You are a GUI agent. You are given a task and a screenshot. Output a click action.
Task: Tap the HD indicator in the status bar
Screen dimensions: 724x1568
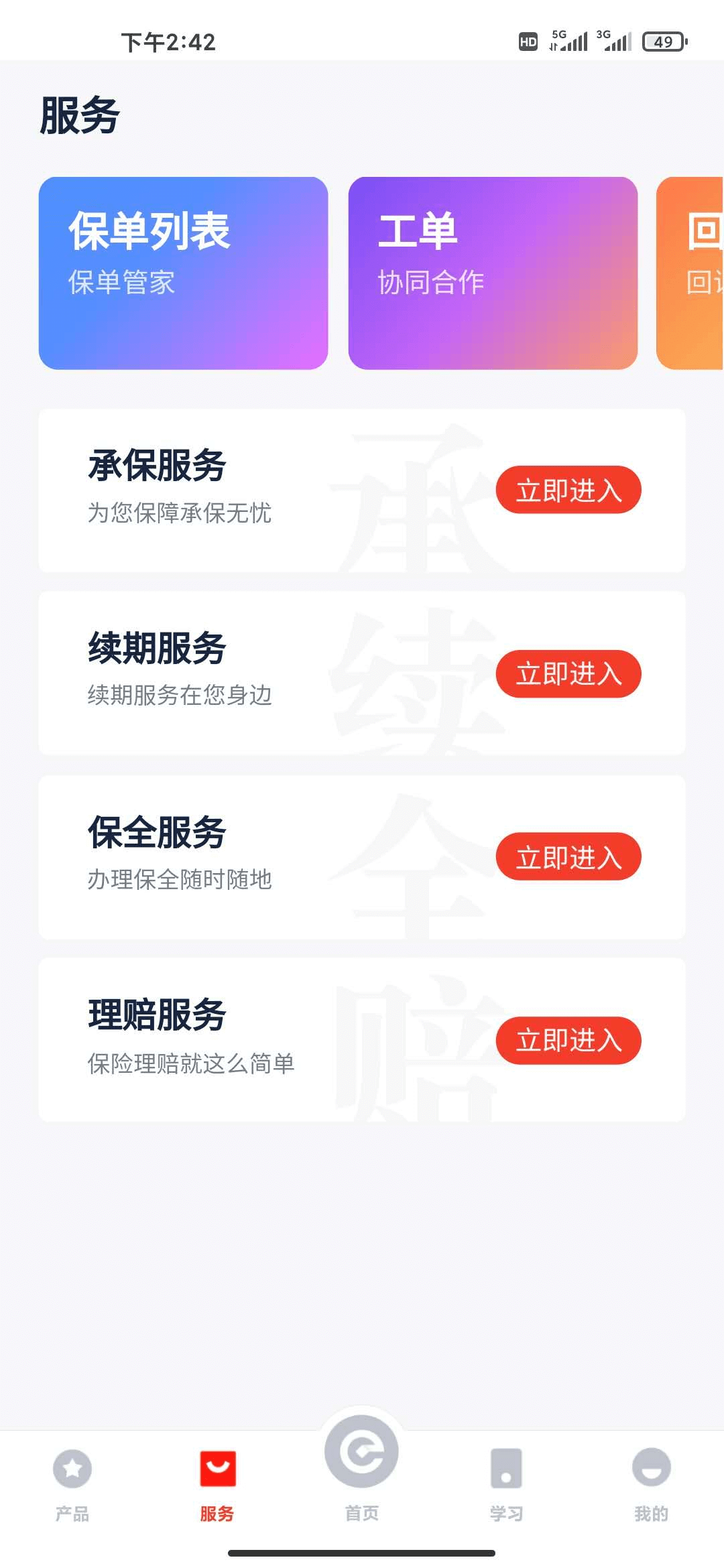coord(528,42)
